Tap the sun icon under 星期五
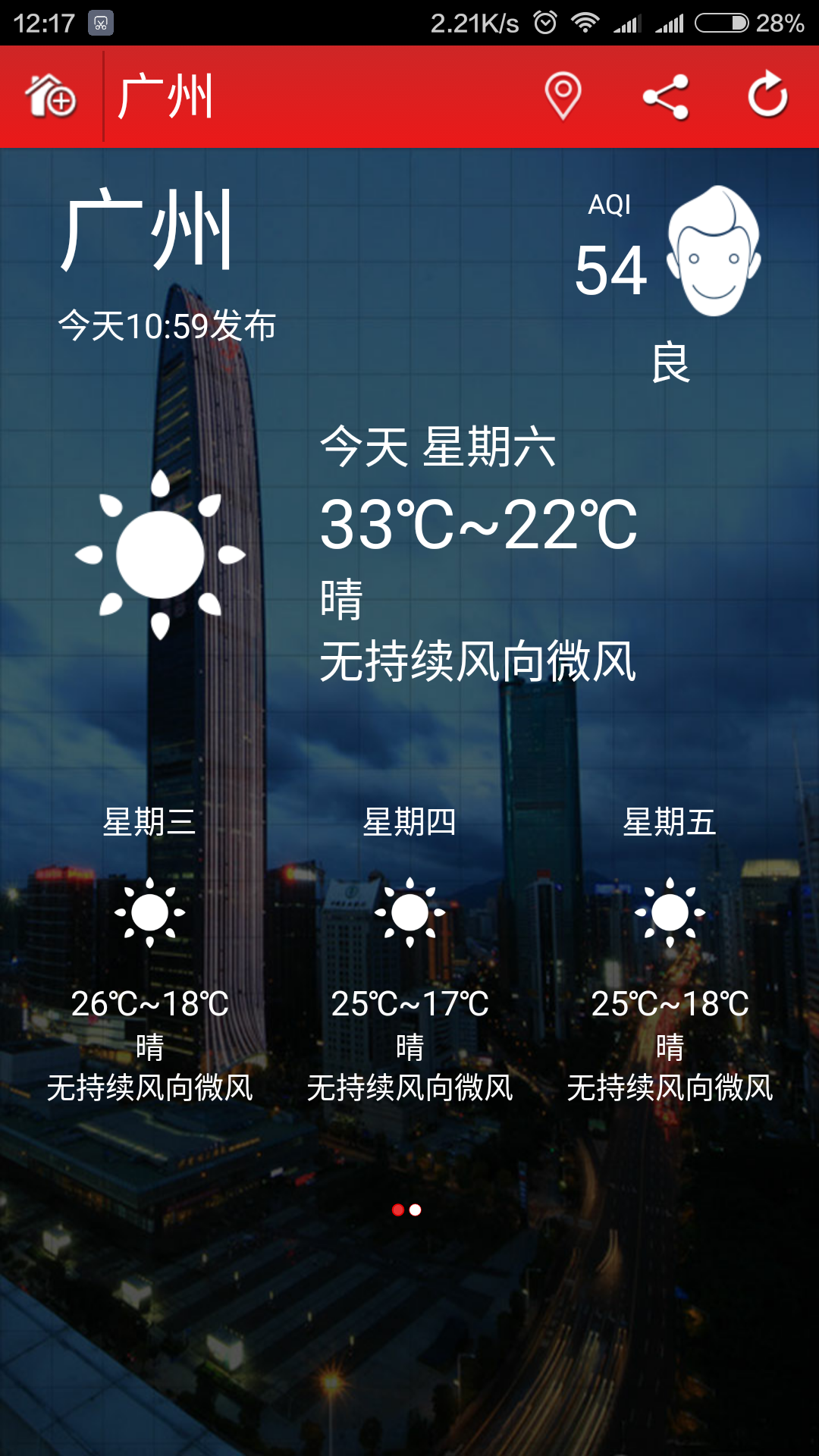 [669, 912]
